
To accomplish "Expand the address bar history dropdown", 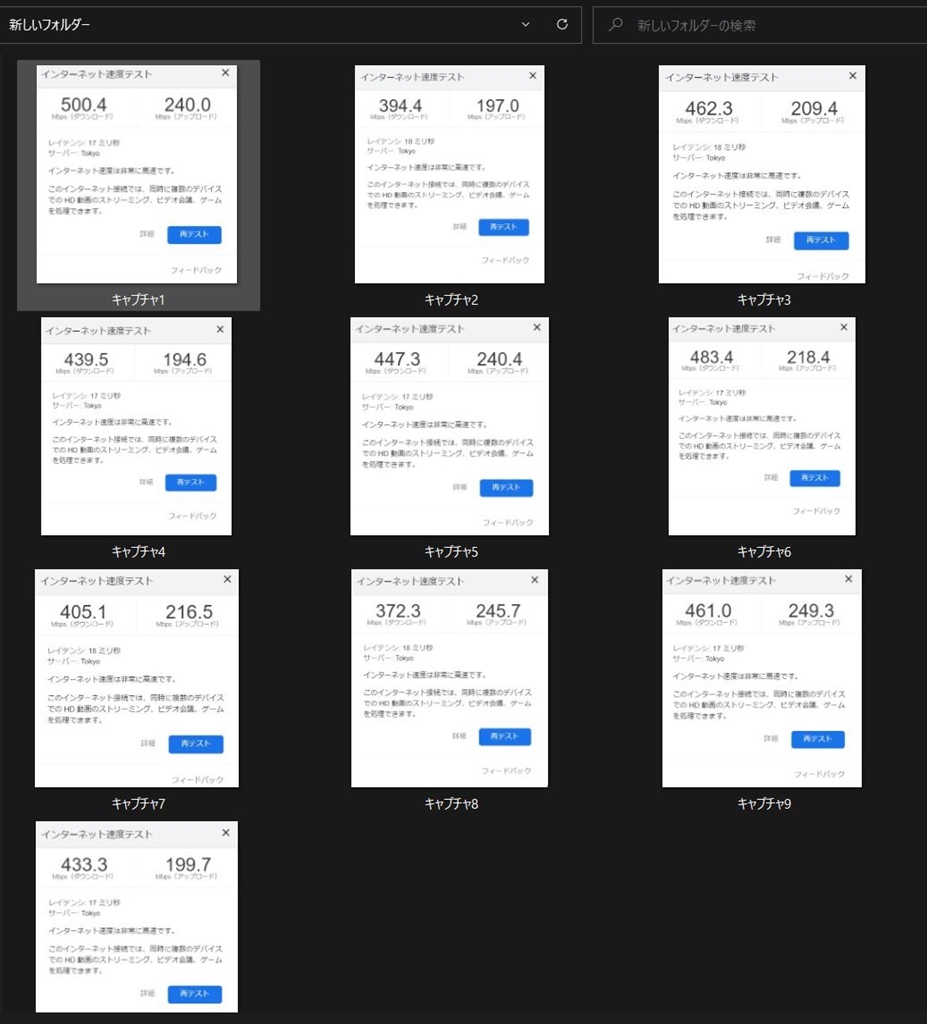I will pos(527,24).
